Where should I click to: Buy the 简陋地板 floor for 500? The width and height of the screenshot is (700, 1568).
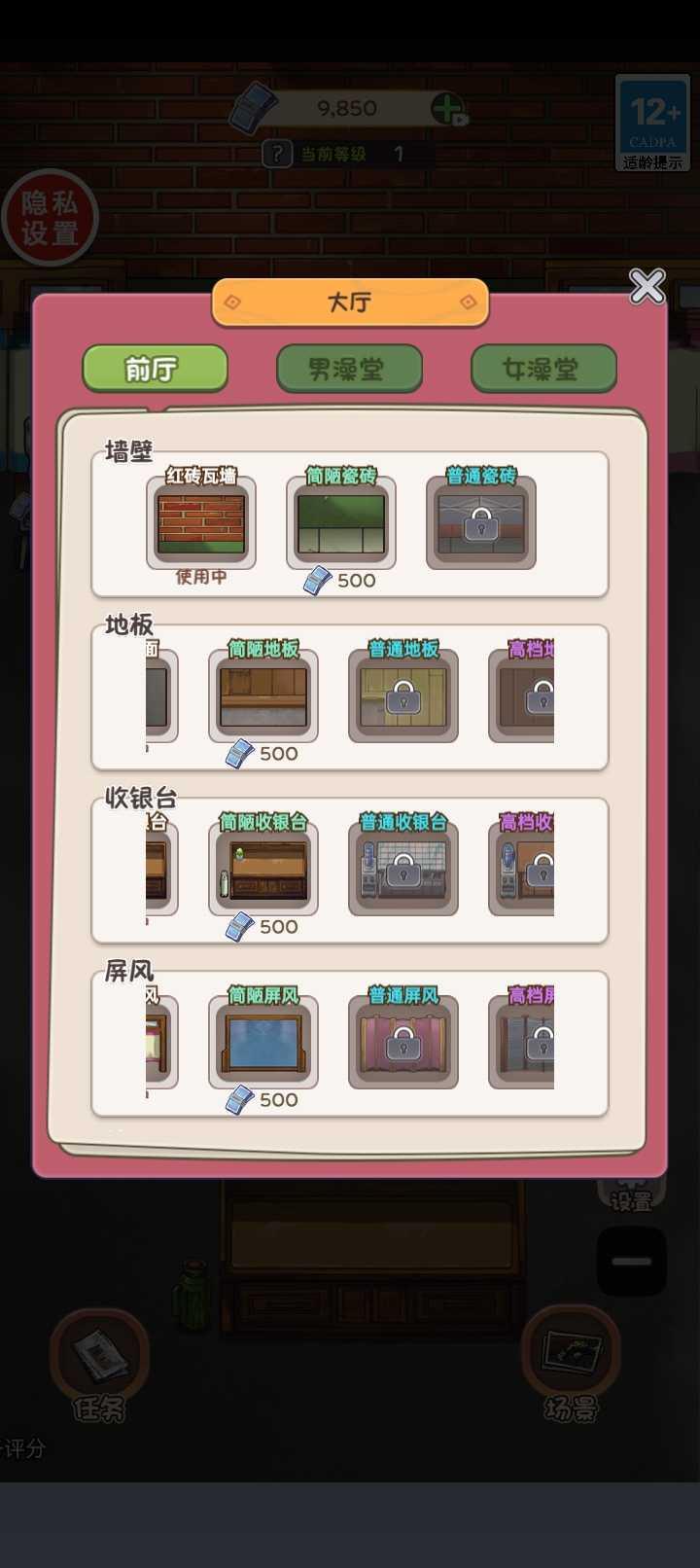pos(263,696)
